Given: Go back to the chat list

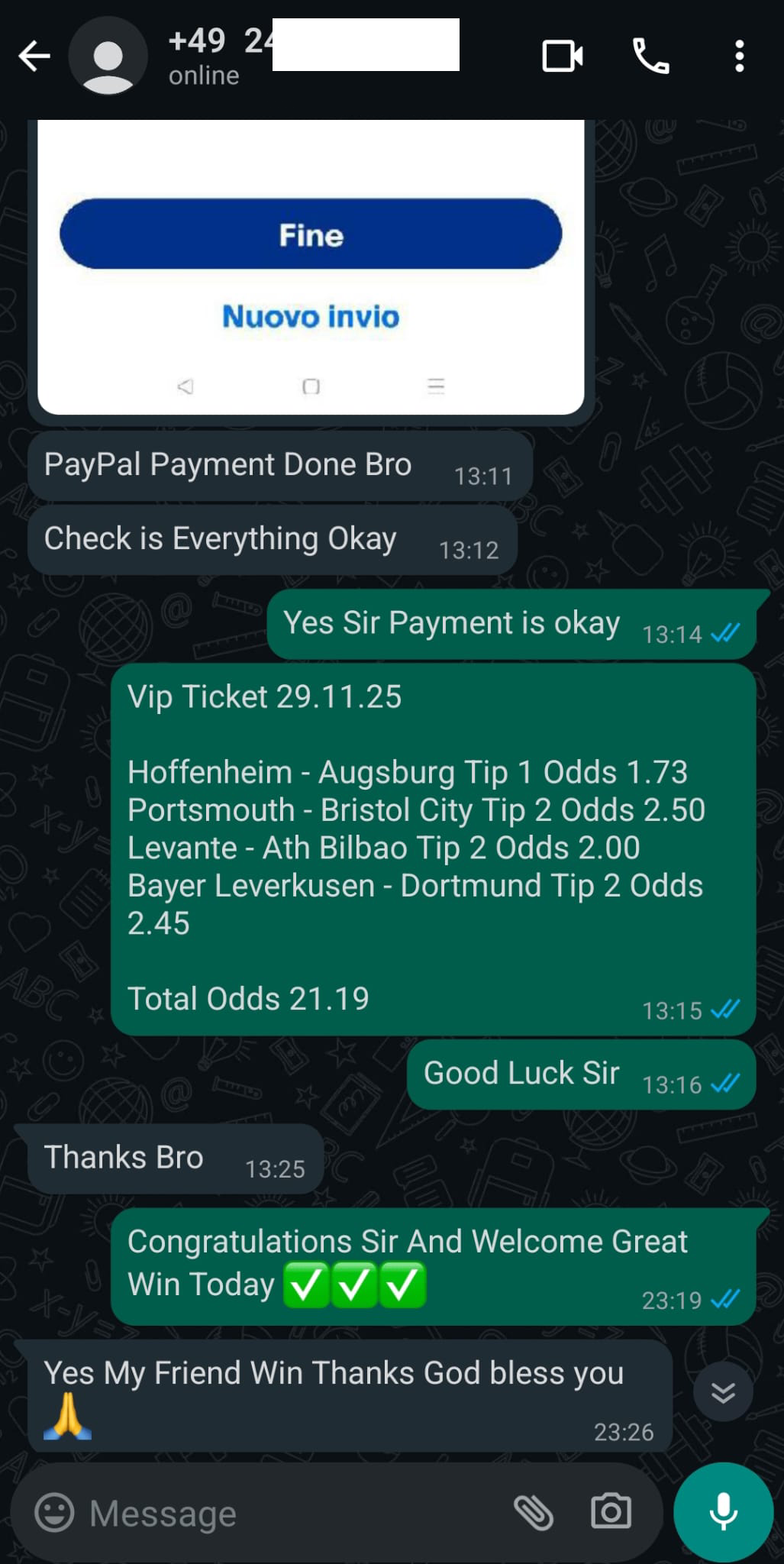Looking at the screenshot, I should (x=34, y=57).
